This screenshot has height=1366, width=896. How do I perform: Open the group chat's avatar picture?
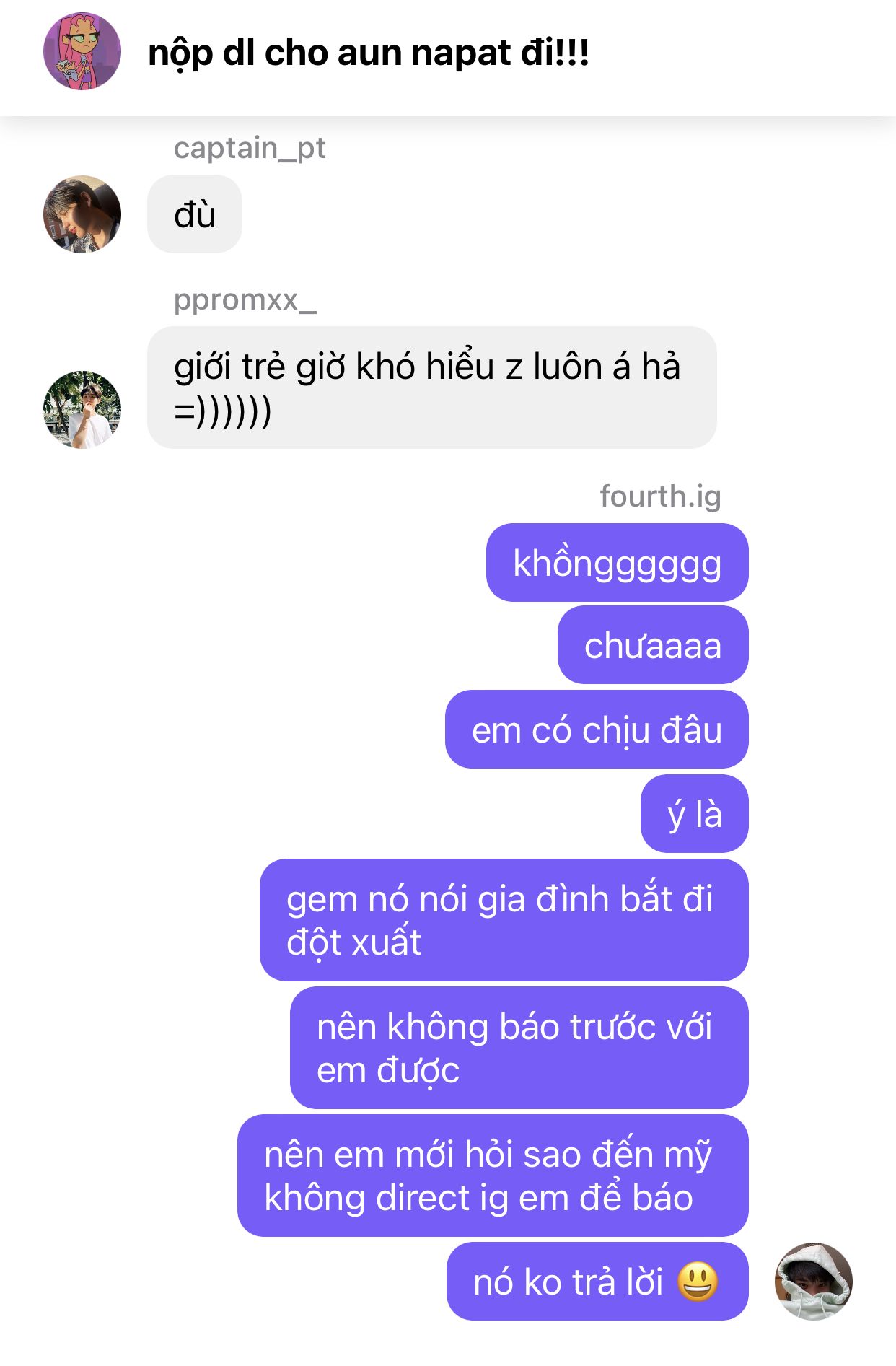pyautogui.click(x=82, y=51)
